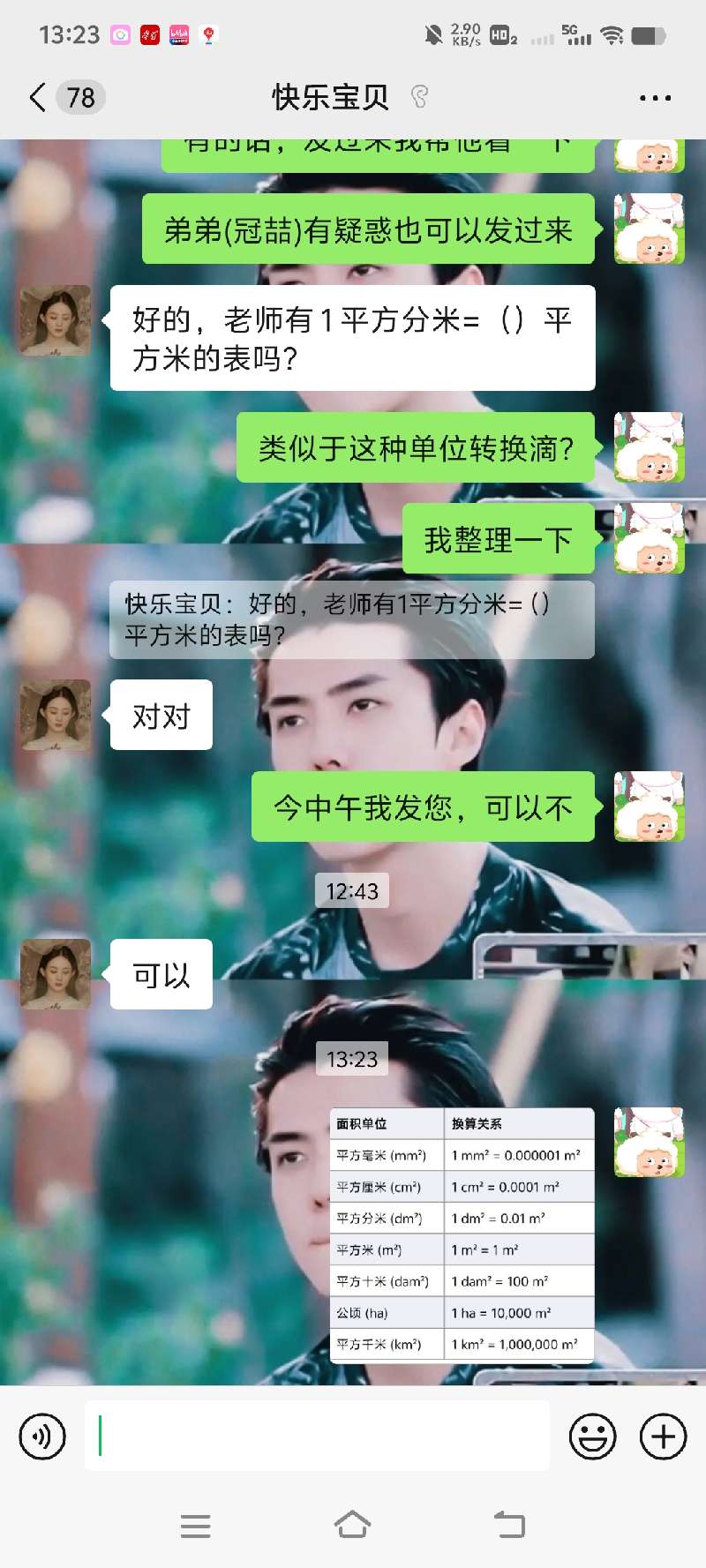The image size is (706, 1568).
Task: Focus the message text field
Action: pyautogui.click(x=318, y=1437)
